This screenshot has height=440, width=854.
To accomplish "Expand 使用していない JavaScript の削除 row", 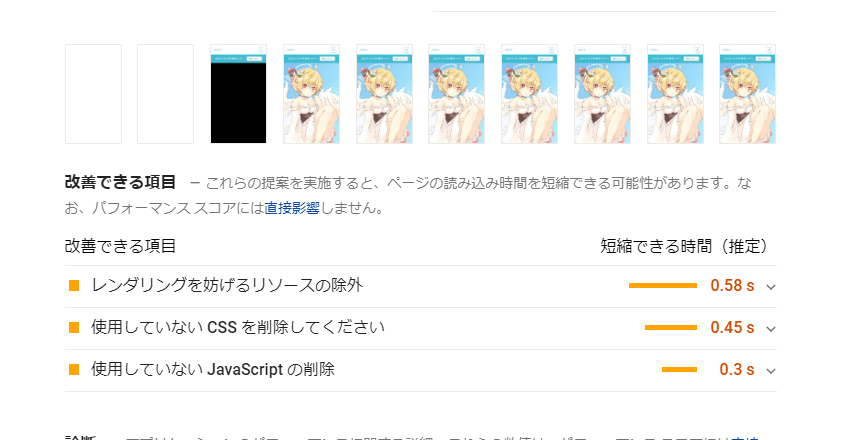I will [x=770, y=371].
